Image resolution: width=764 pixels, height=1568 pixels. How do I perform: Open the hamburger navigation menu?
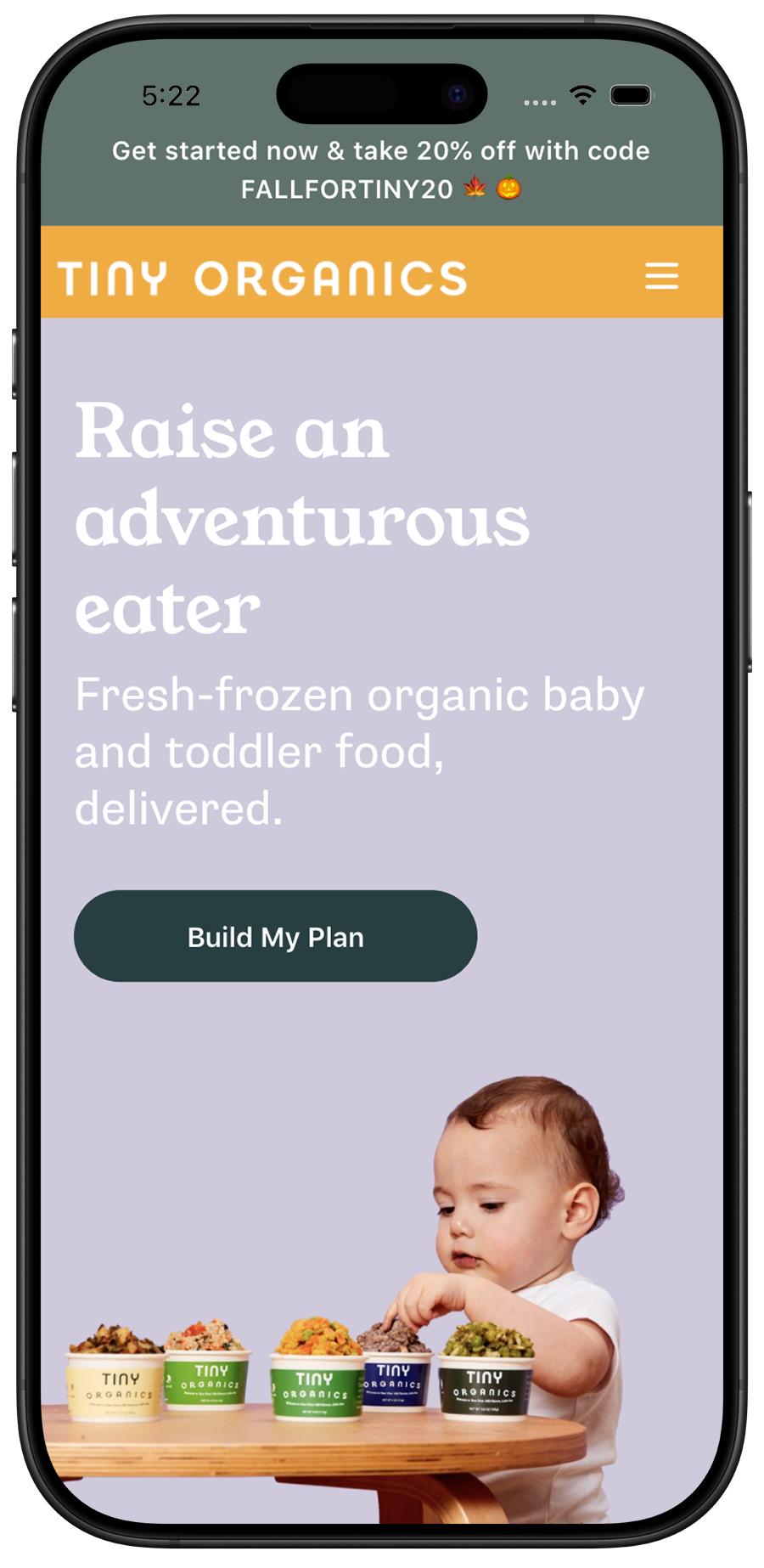pos(661,276)
